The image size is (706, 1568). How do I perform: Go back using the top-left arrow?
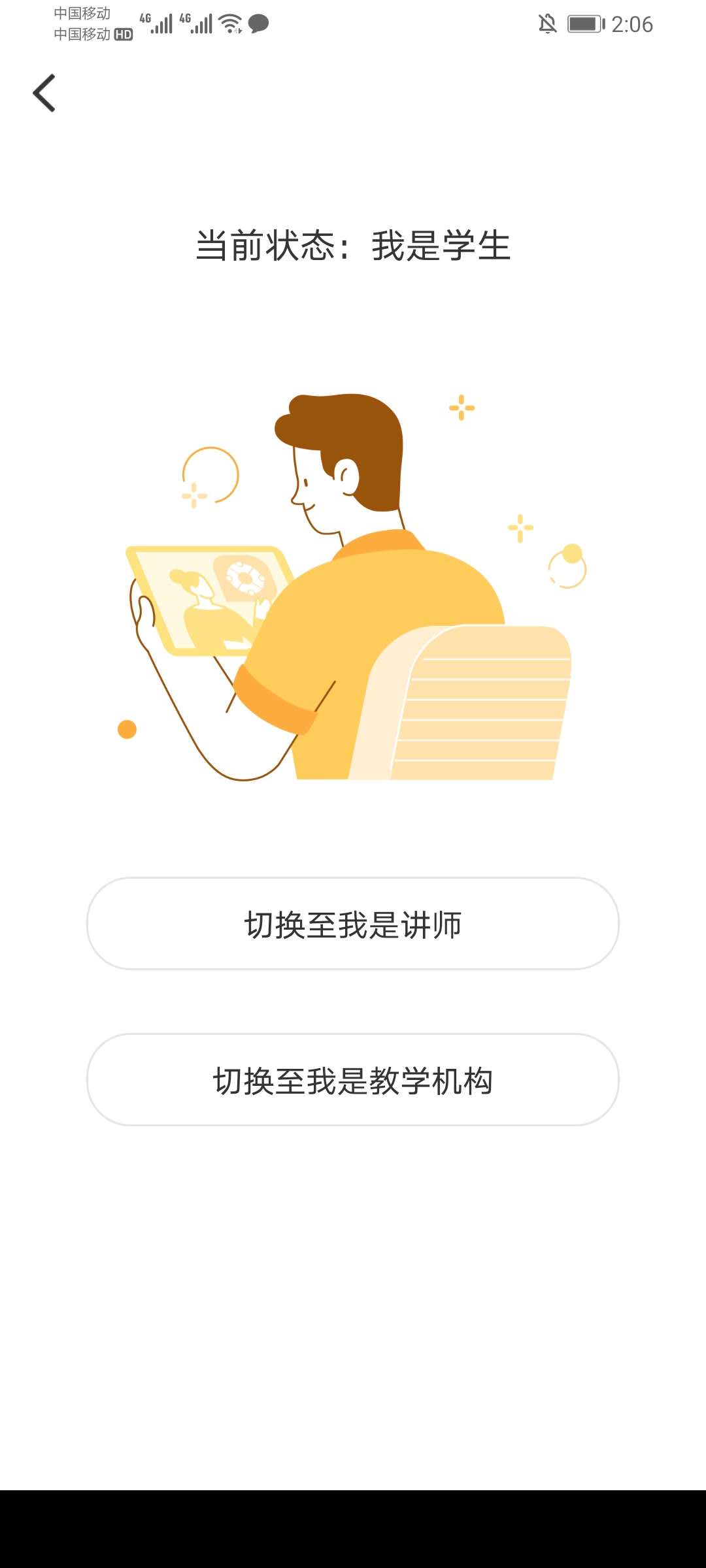44,93
